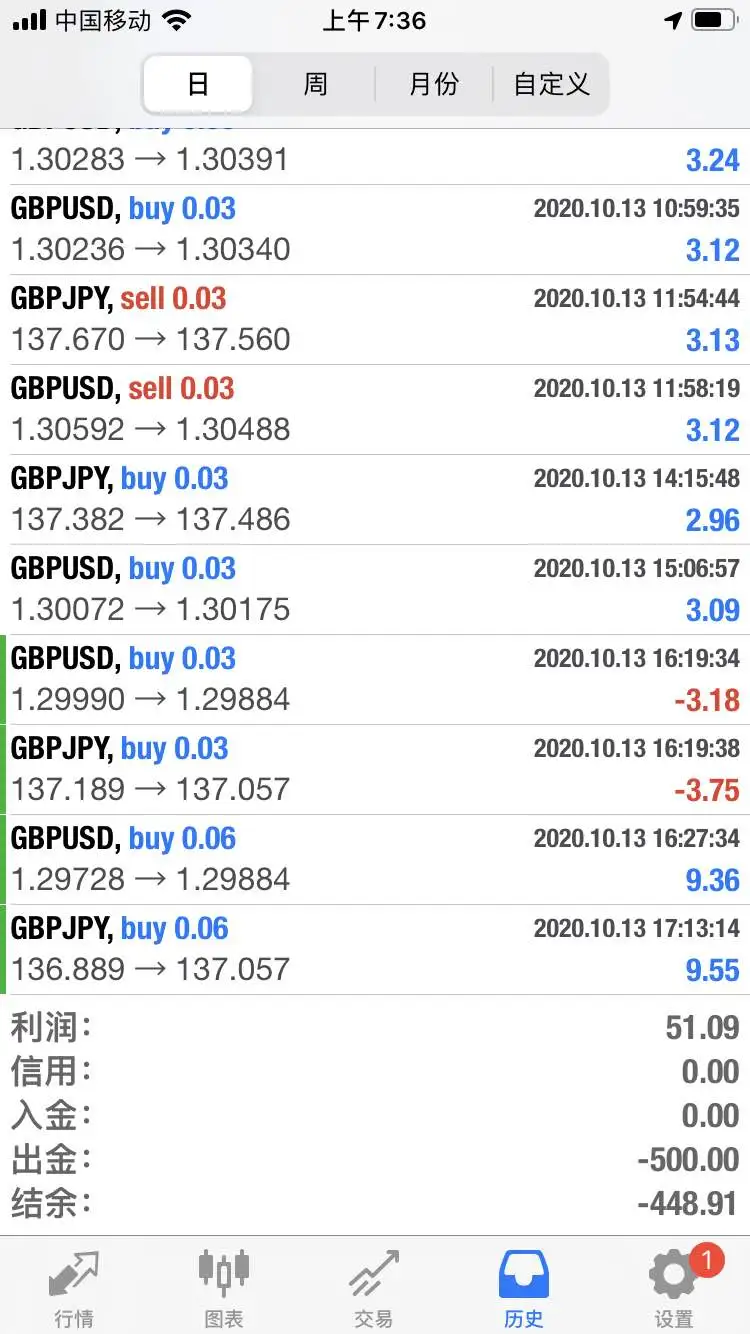The height and width of the screenshot is (1334, 750).
Task: Open the 历史 history tab
Action: coord(524,1288)
